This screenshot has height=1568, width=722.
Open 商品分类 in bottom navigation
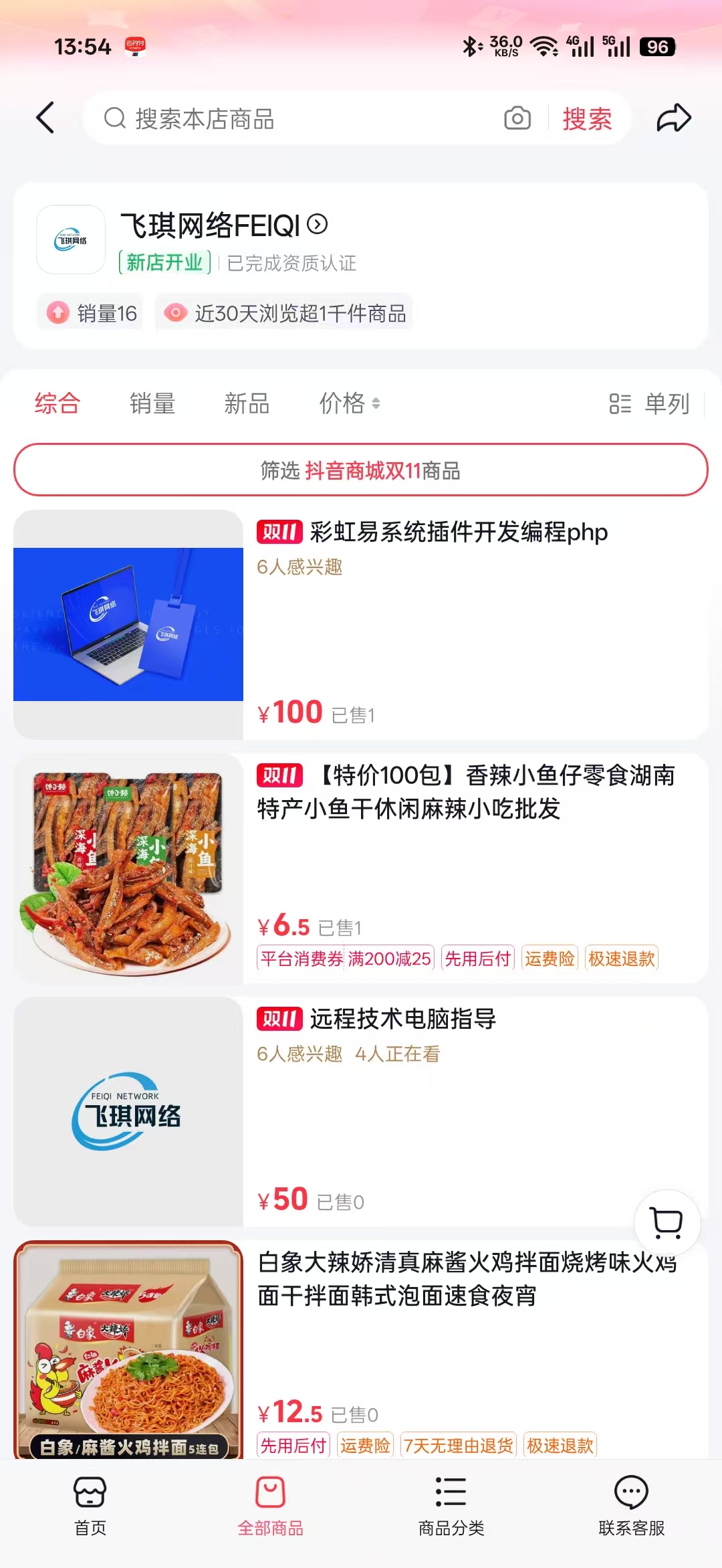tap(451, 1506)
